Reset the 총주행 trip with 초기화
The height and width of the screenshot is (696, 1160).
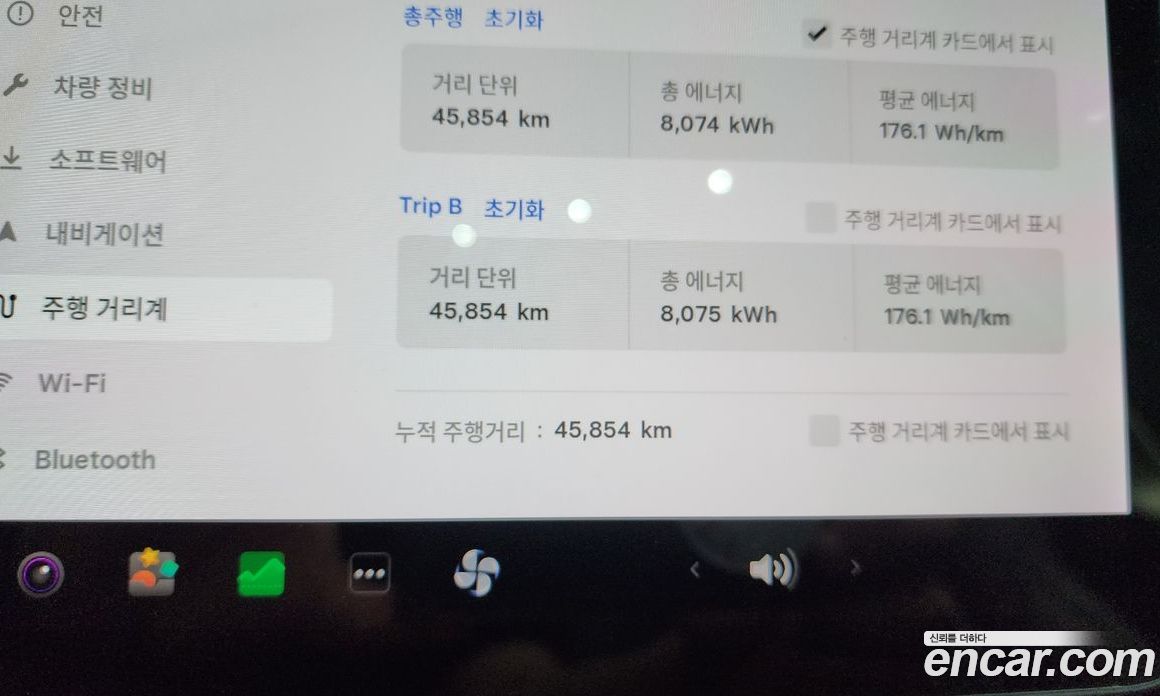point(513,19)
